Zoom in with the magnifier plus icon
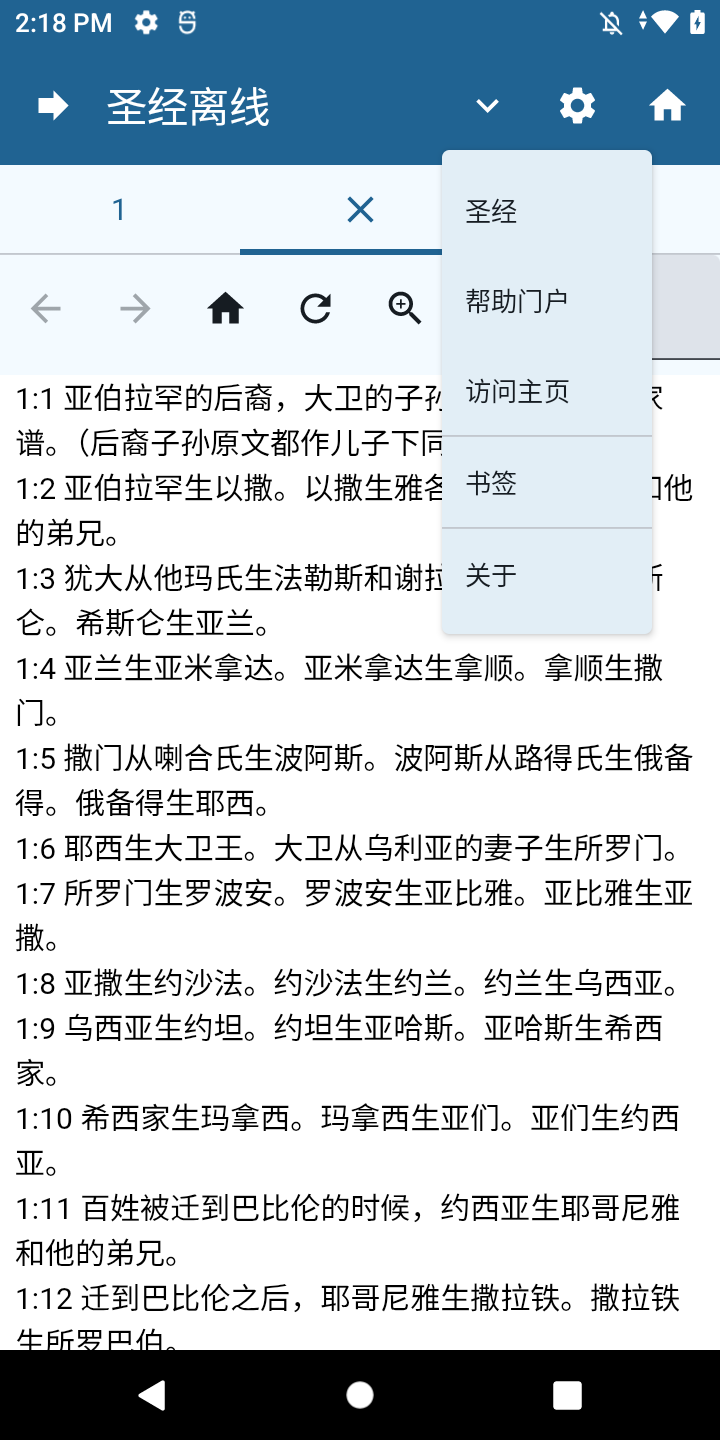 pyautogui.click(x=404, y=309)
